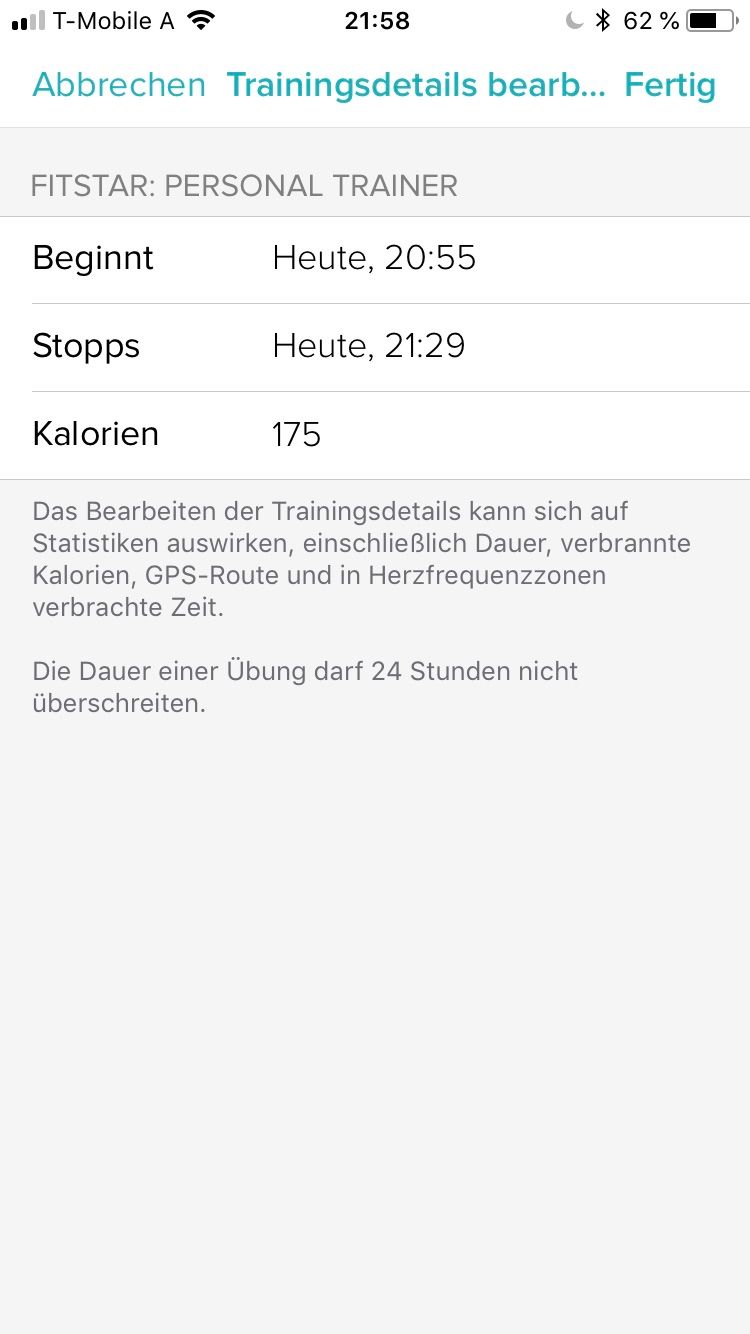This screenshot has height=1334, width=750.
Task: Tap Abbrechen to cancel editing
Action: pos(119,85)
